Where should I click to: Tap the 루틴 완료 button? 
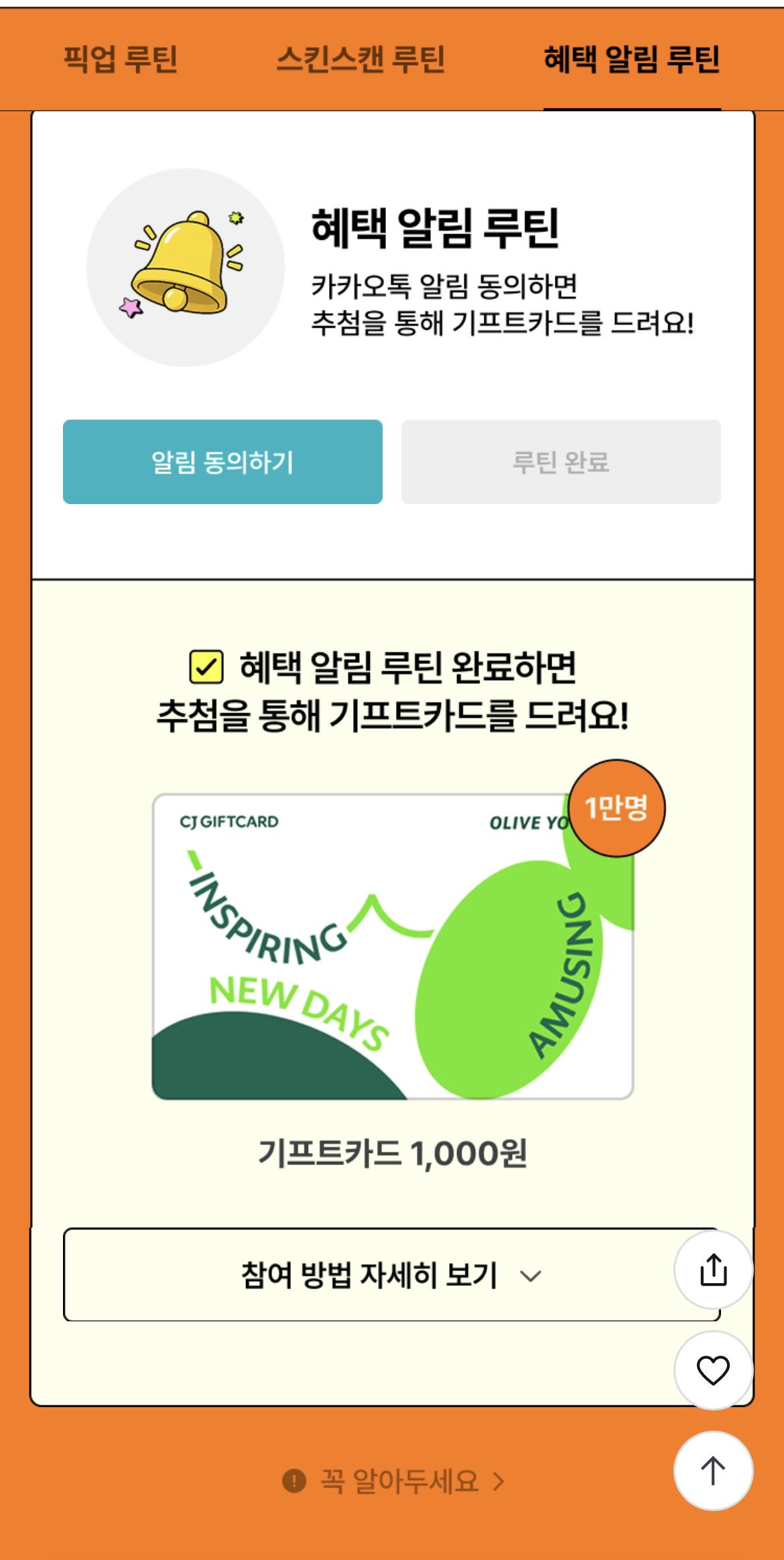[x=561, y=462]
